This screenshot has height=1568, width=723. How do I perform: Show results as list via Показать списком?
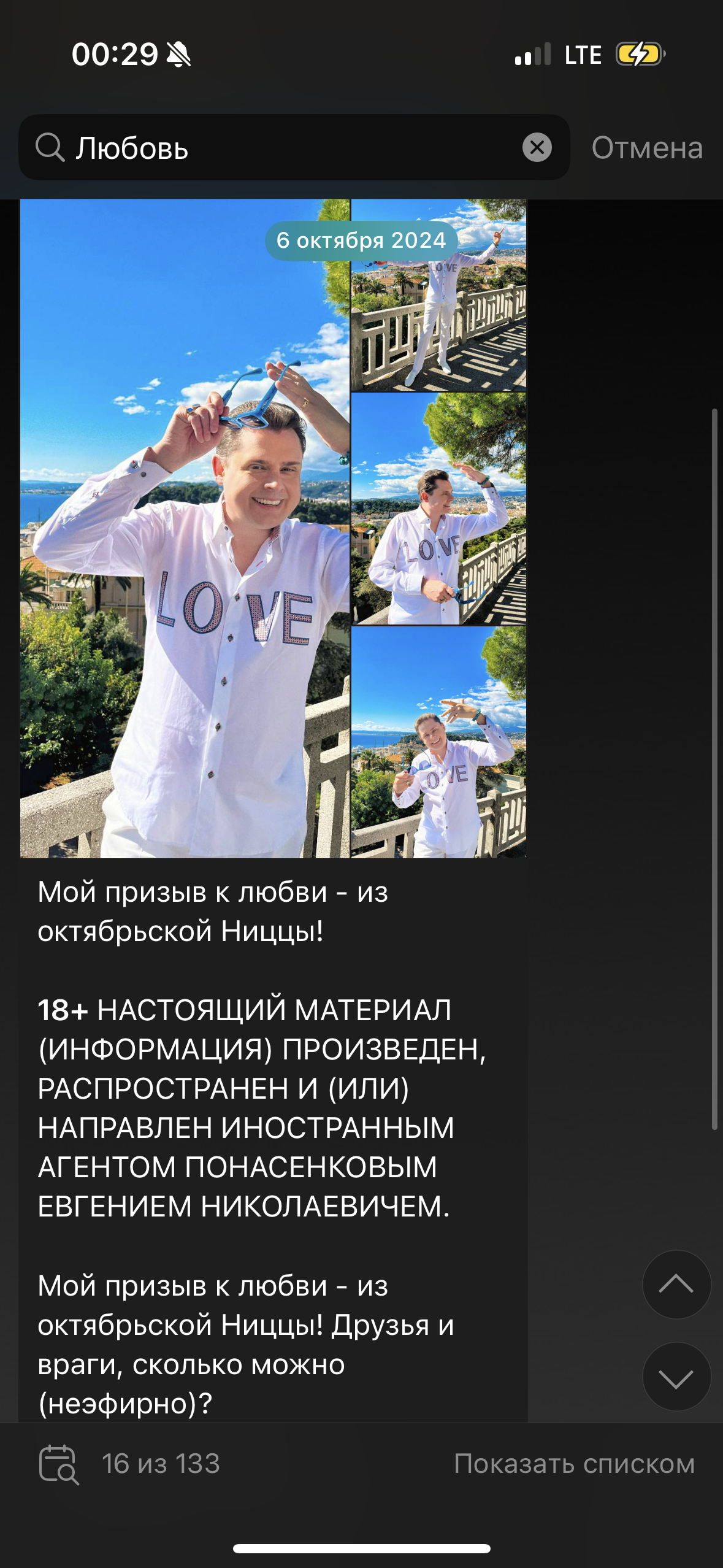click(x=574, y=1464)
